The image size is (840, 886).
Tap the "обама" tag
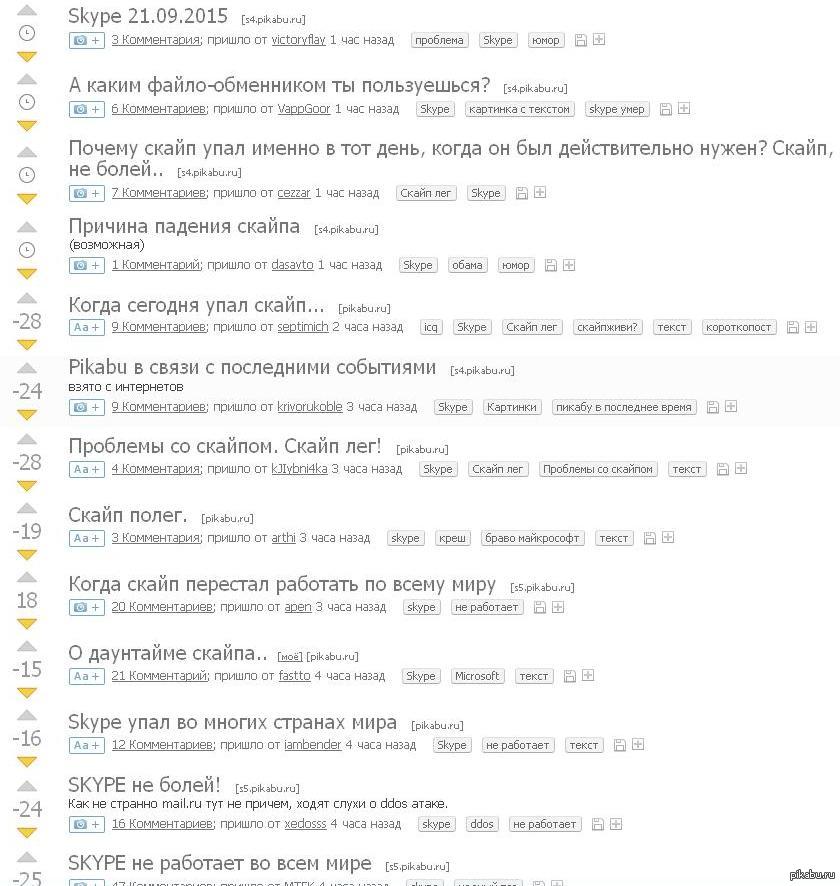tap(467, 265)
